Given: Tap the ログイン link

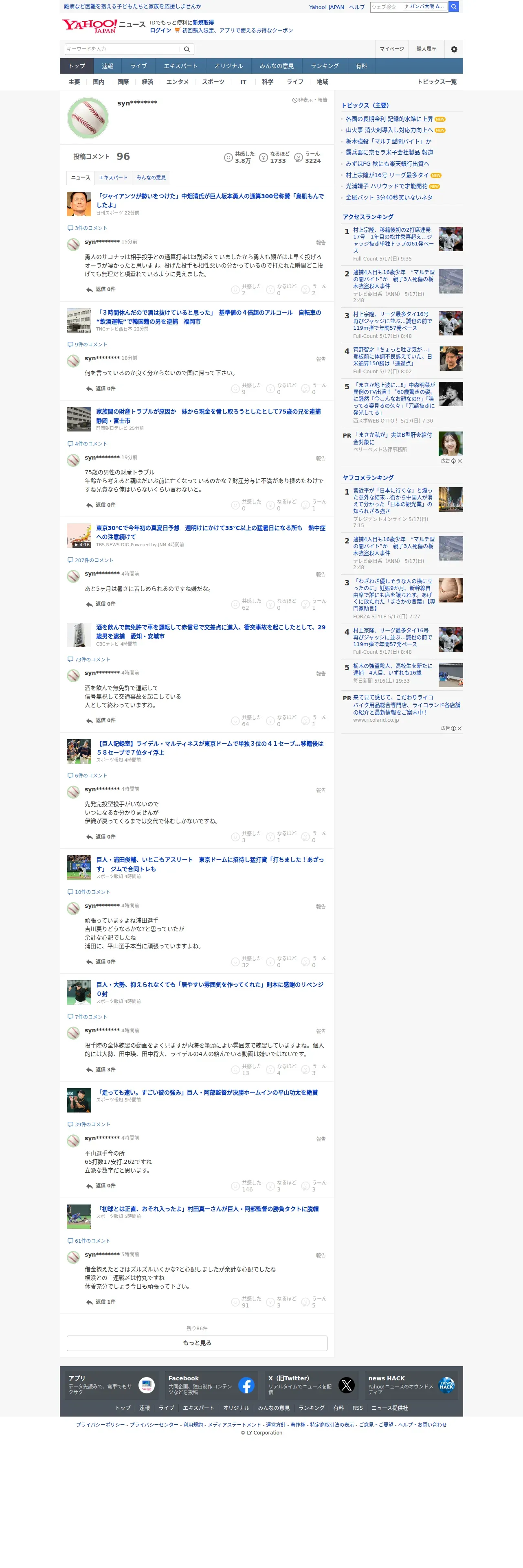Looking at the screenshot, I should pos(160,31).
